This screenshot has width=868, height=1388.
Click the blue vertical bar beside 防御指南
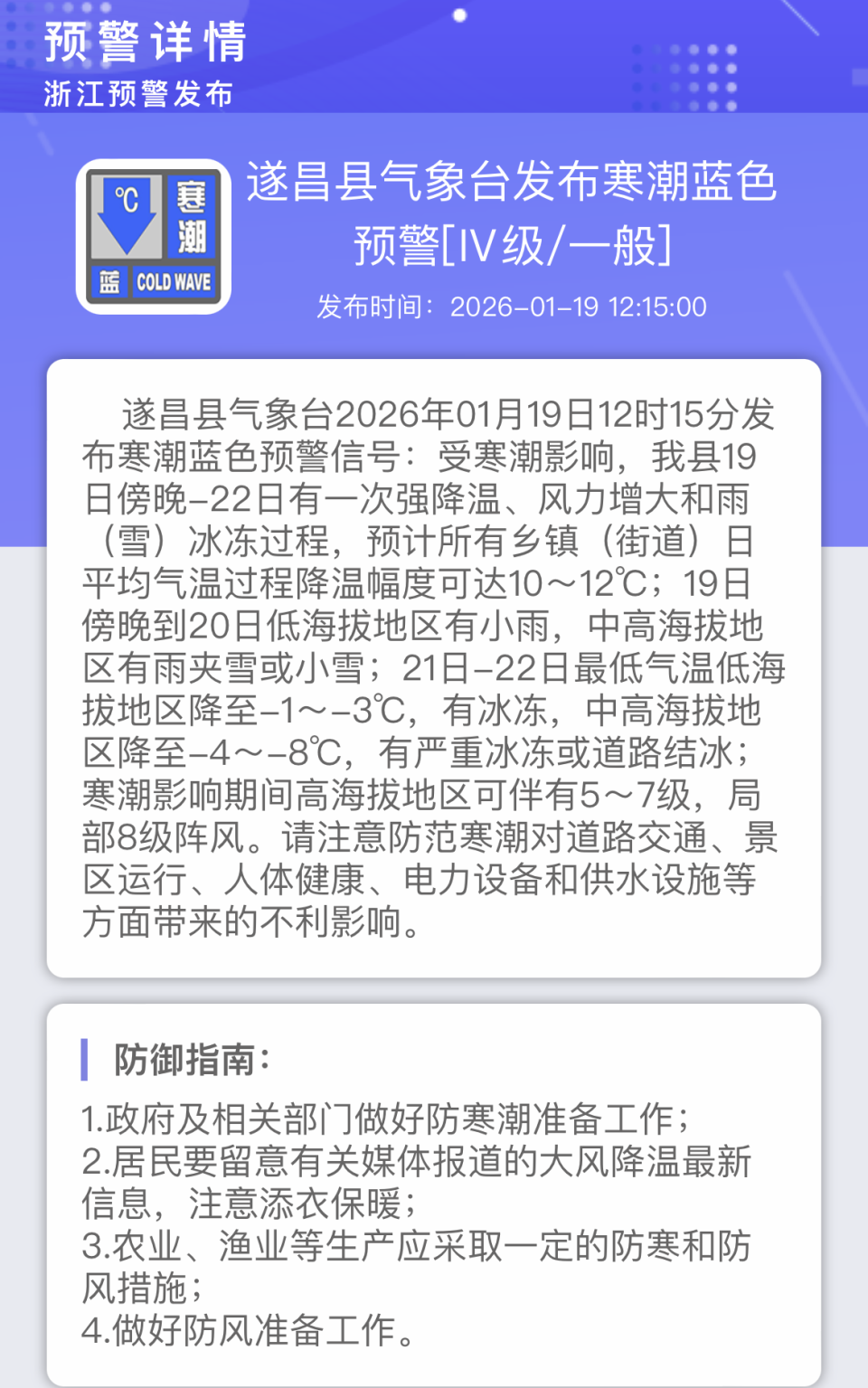pos(85,1058)
